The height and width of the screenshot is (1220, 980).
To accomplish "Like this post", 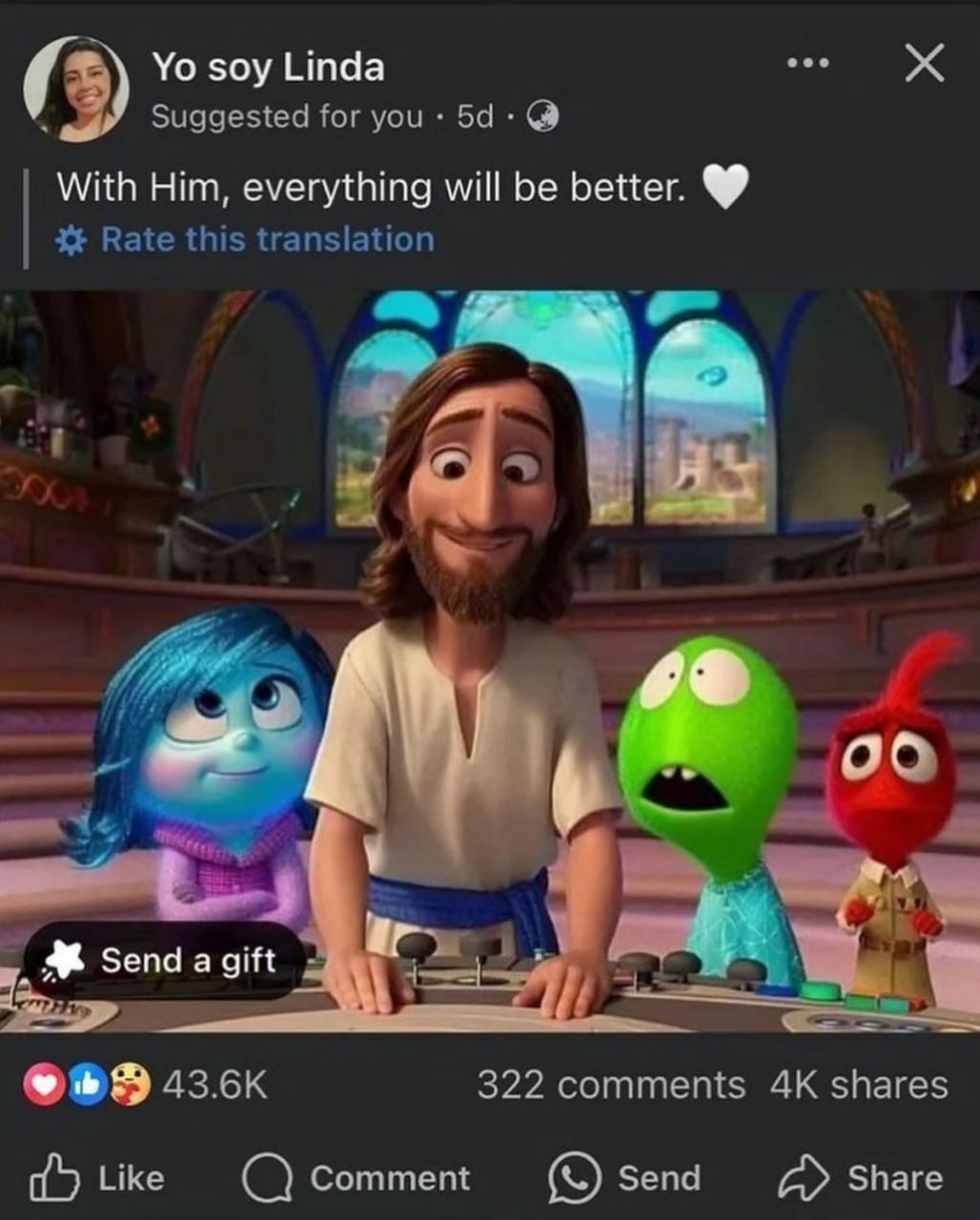I will point(97,1178).
